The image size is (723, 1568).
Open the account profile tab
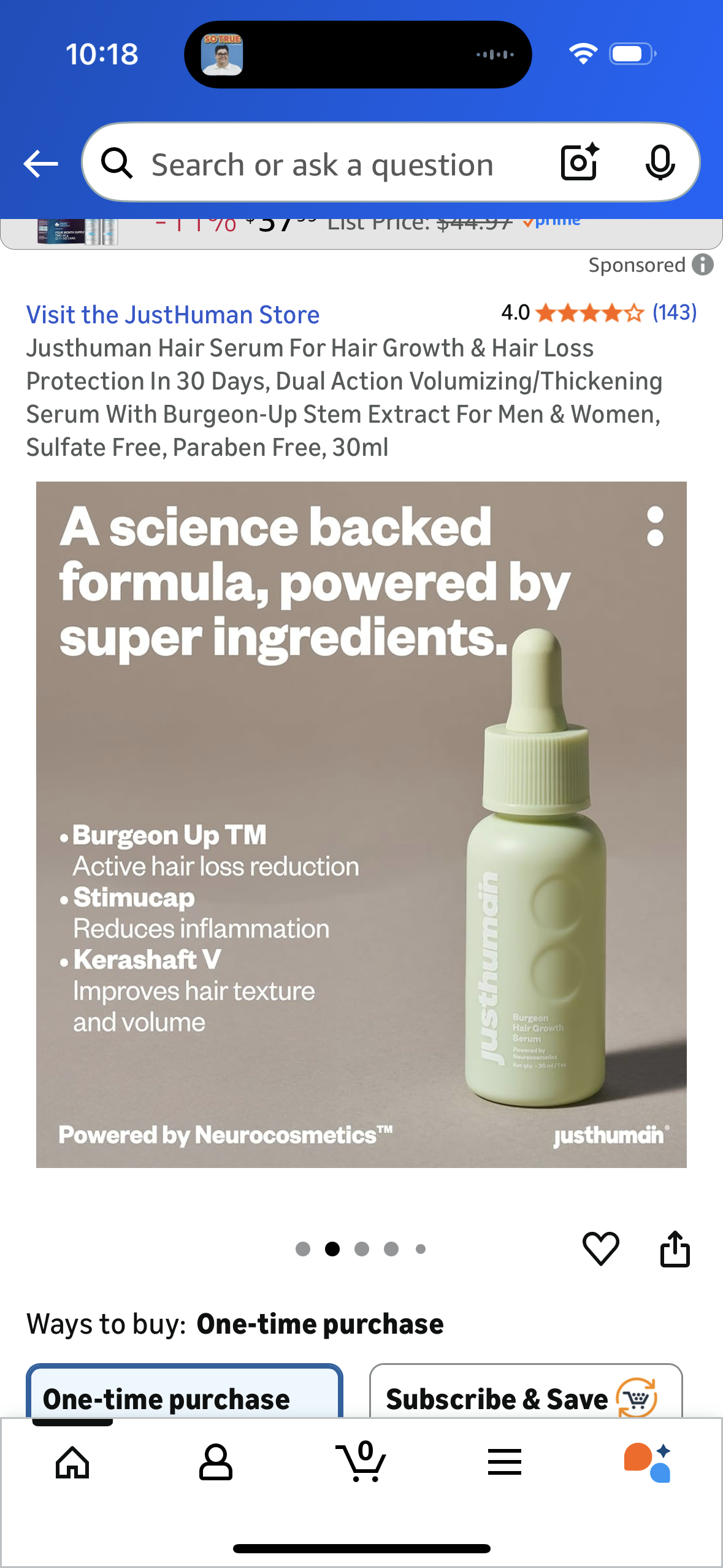216,1462
